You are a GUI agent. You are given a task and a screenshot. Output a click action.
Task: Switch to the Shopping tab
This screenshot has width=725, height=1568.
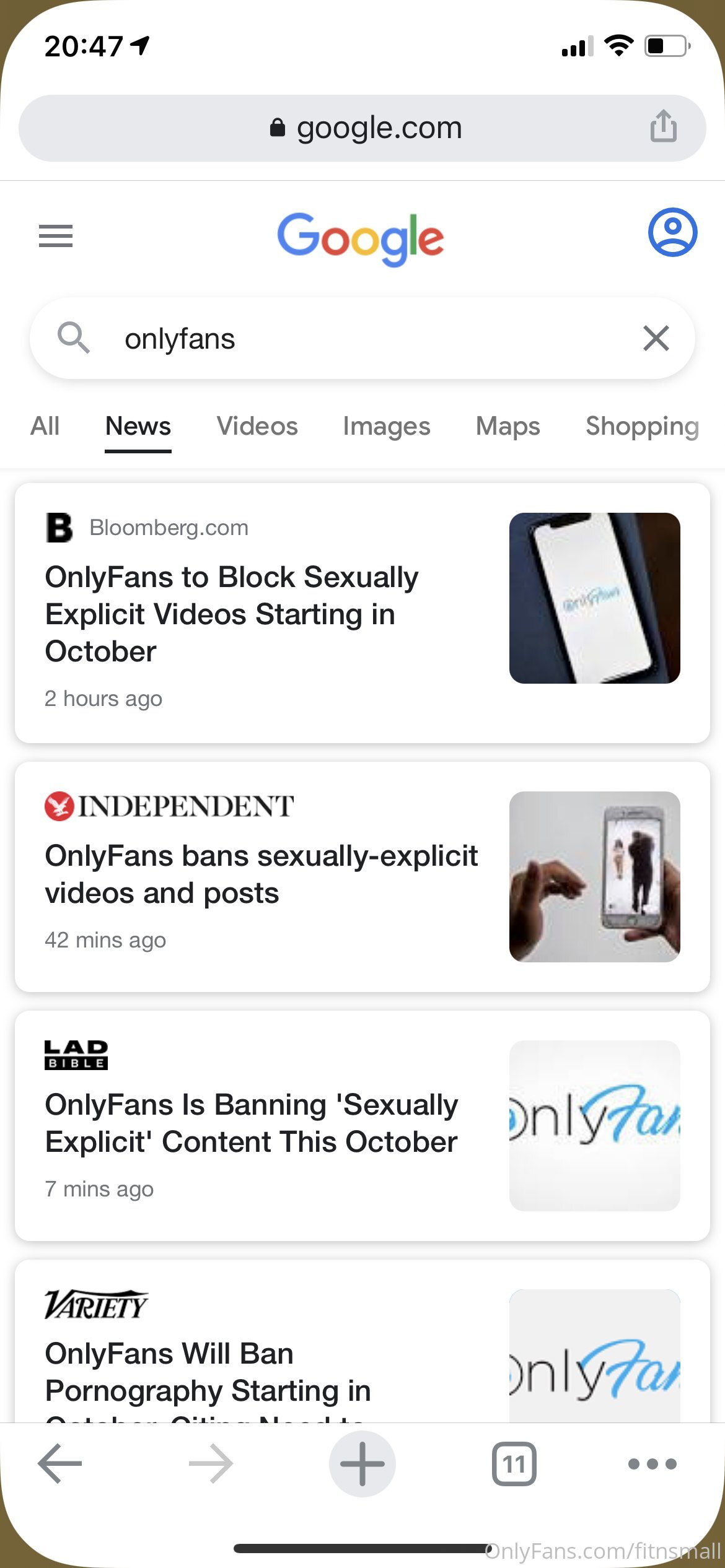tap(643, 426)
